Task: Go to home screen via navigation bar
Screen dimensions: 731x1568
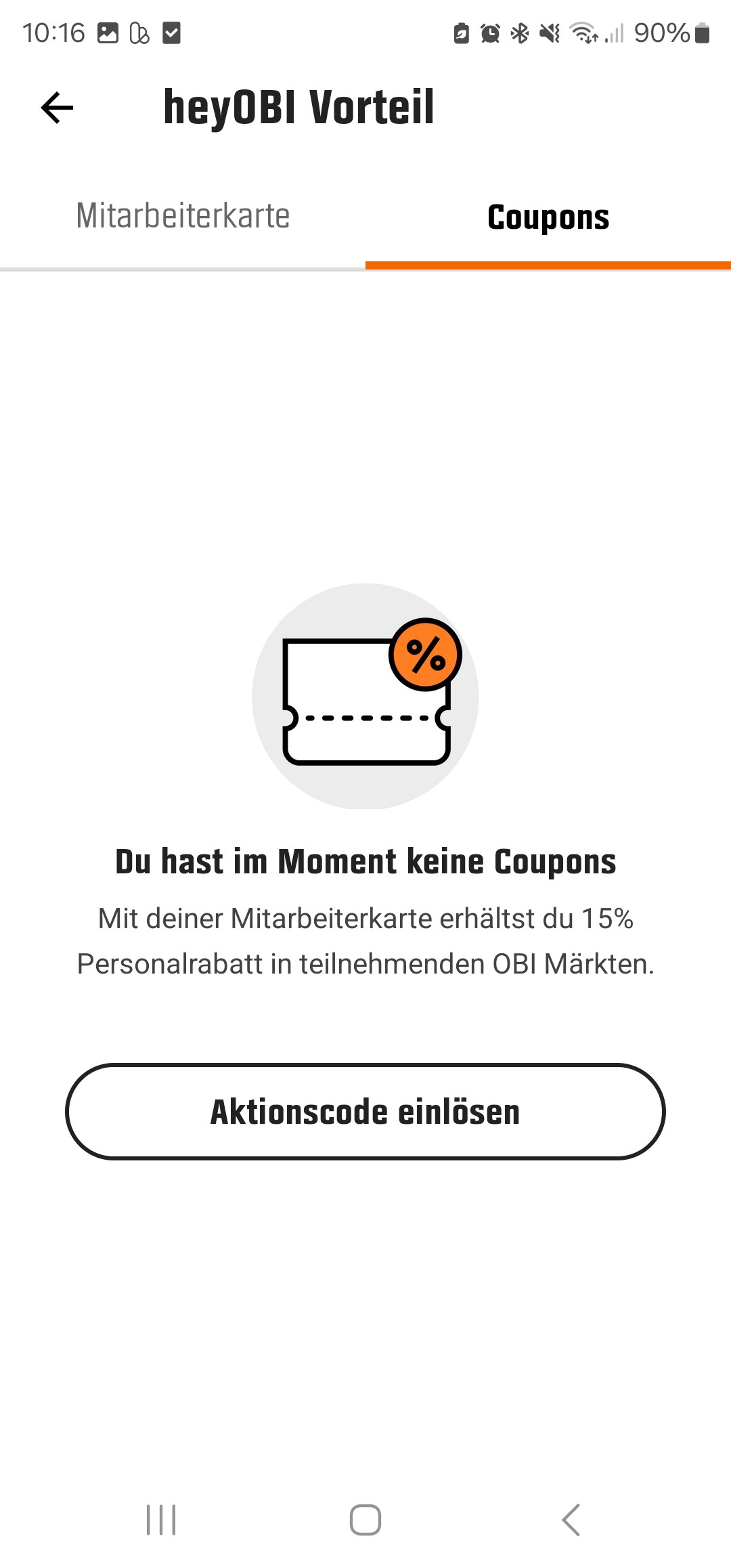Action: point(365,1520)
